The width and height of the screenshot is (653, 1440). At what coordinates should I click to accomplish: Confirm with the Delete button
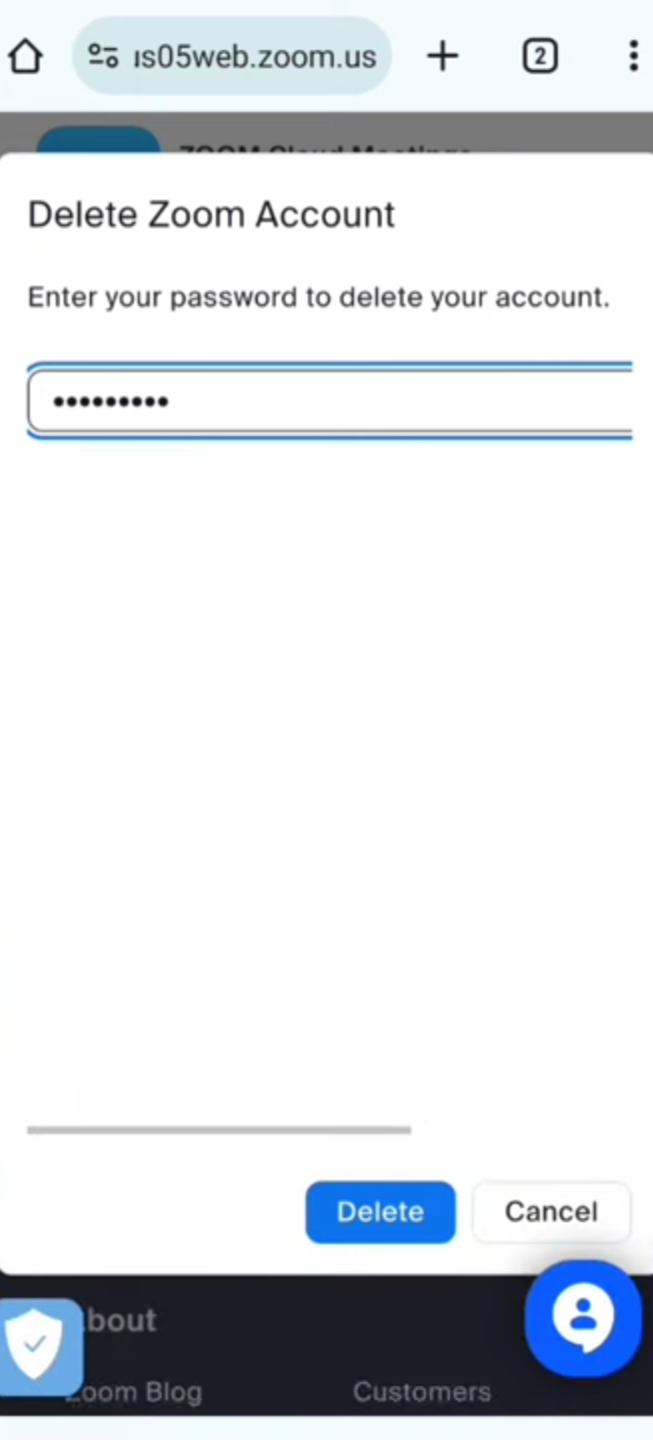pos(380,1212)
